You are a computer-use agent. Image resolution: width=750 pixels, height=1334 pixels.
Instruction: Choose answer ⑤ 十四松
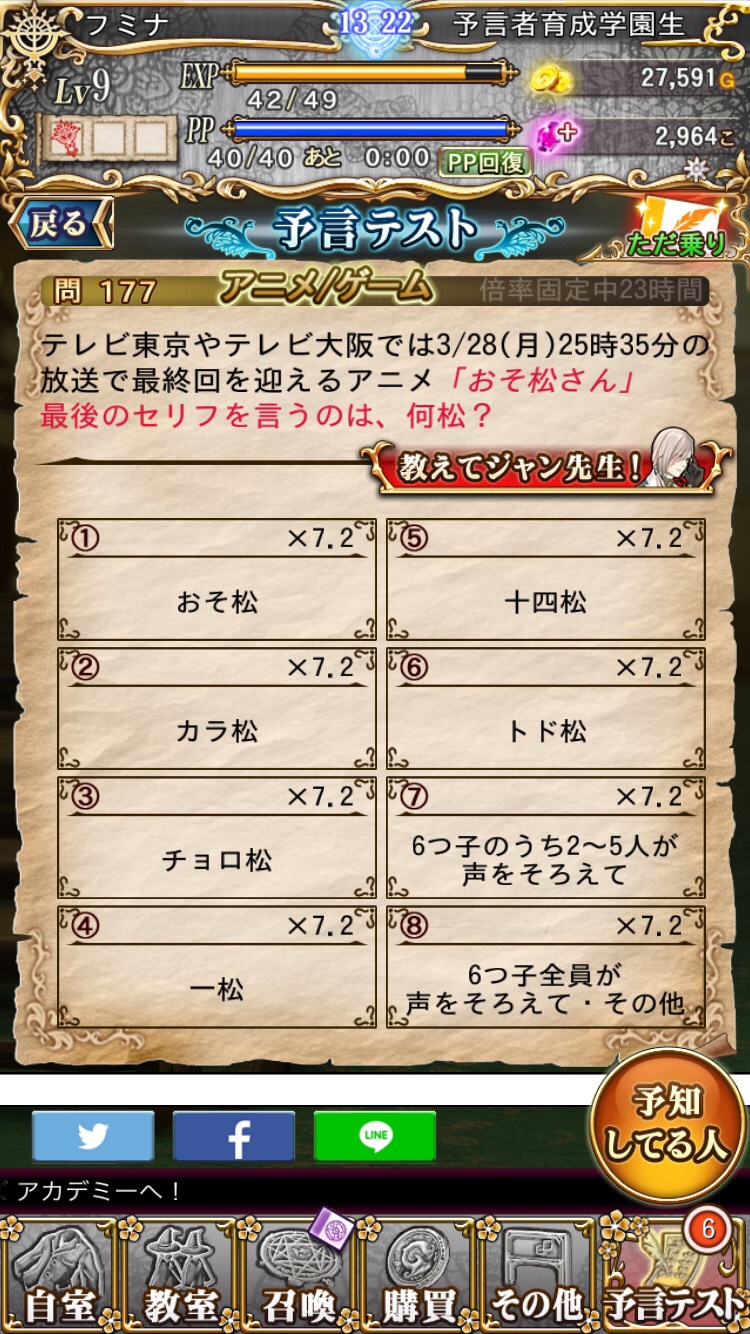(546, 580)
